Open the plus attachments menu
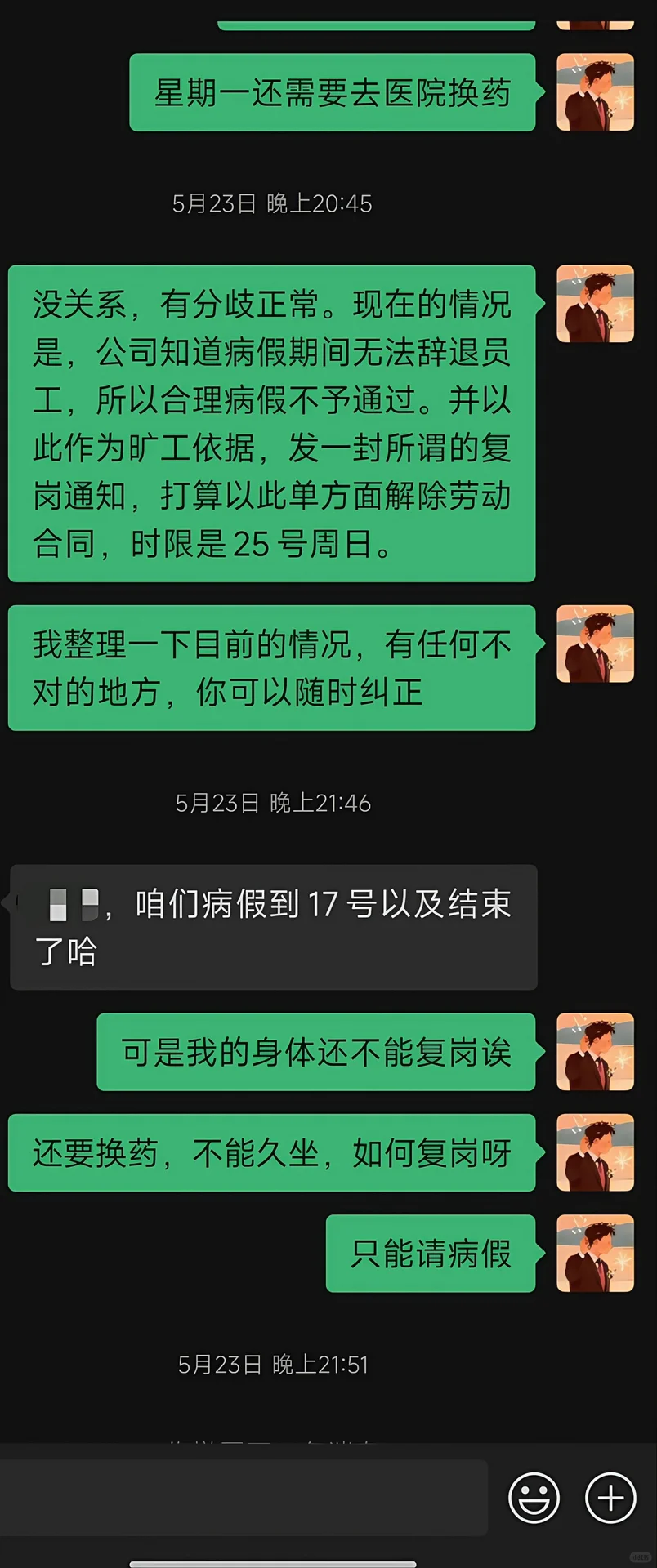657x1568 pixels. tap(610, 1498)
